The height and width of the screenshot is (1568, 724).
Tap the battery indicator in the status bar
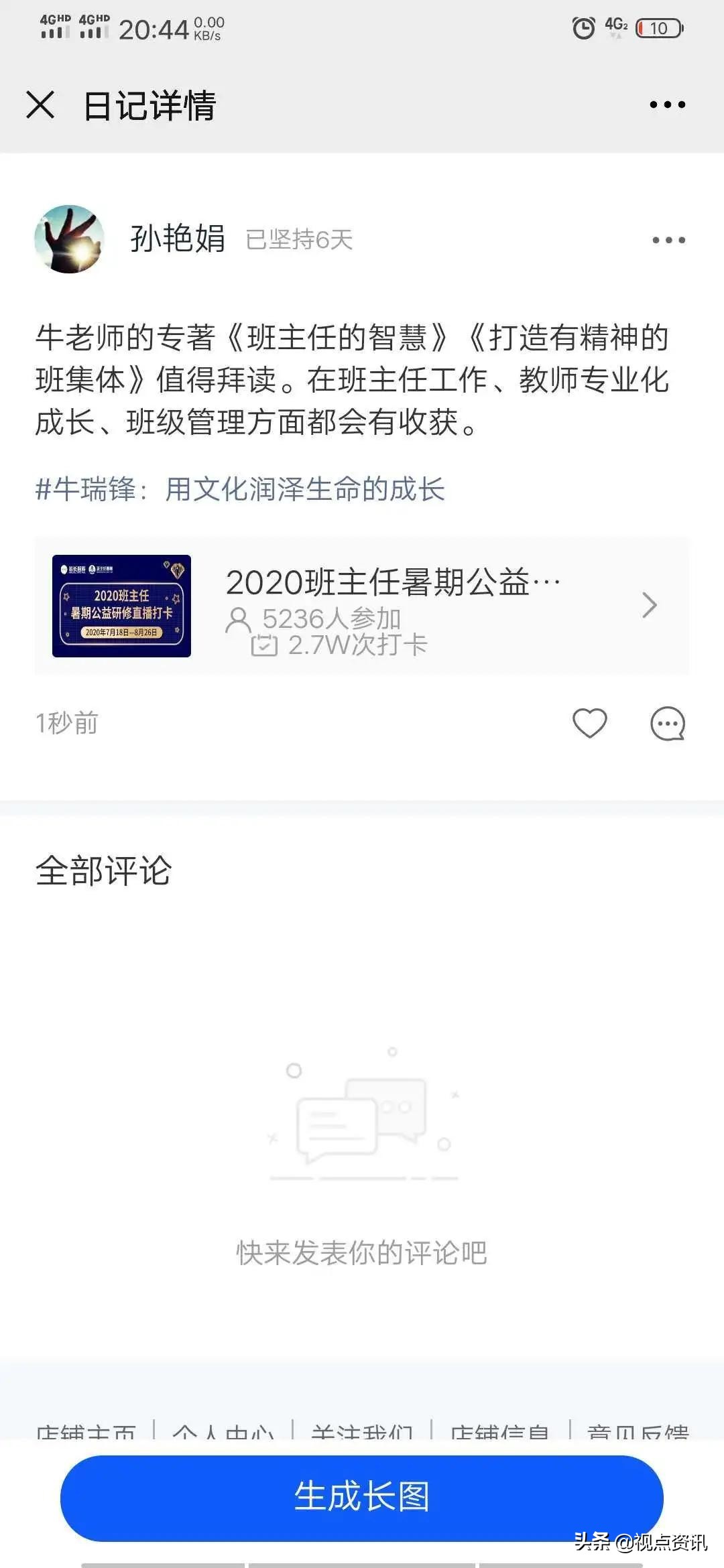658,27
